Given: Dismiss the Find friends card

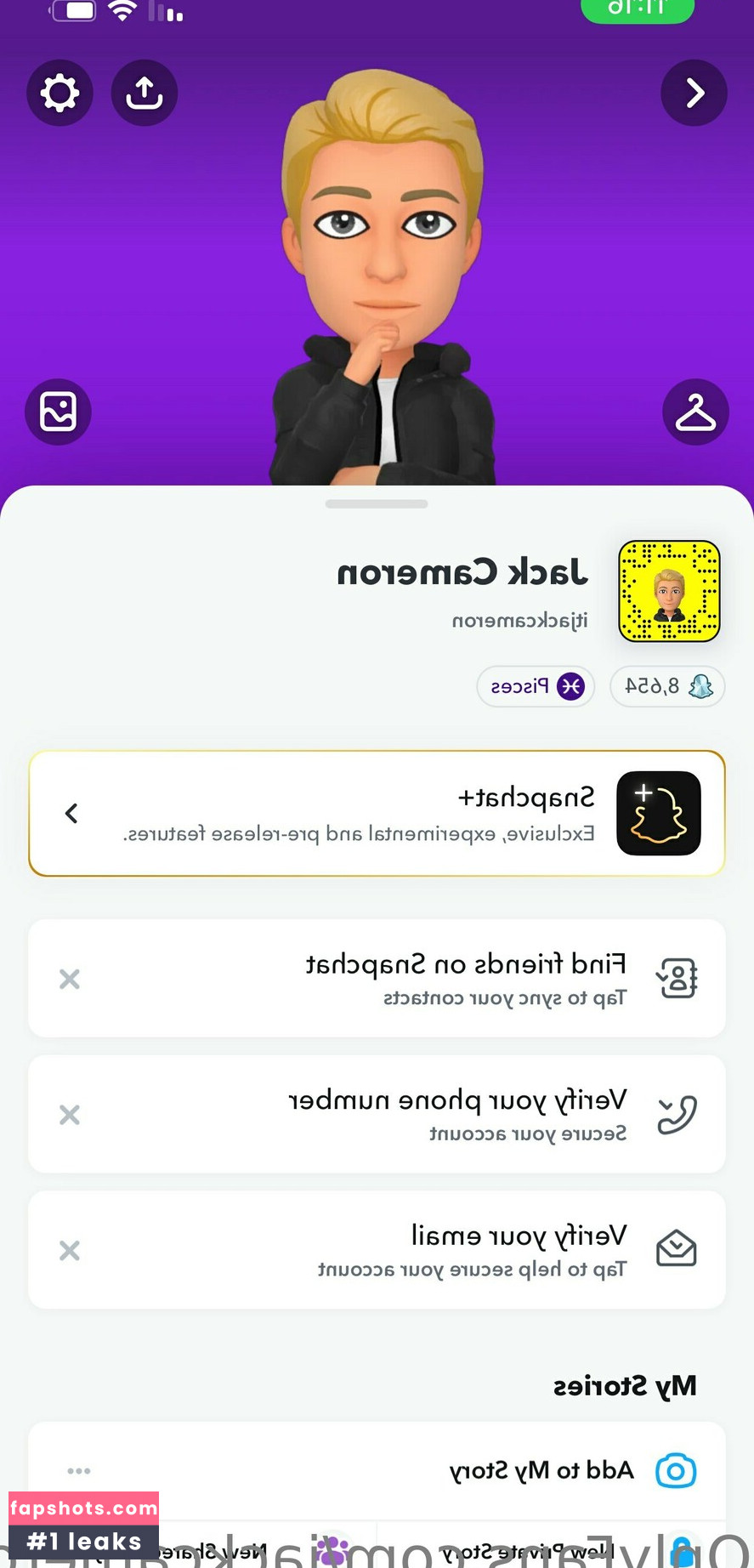Looking at the screenshot, I should [x=70, y=979].
